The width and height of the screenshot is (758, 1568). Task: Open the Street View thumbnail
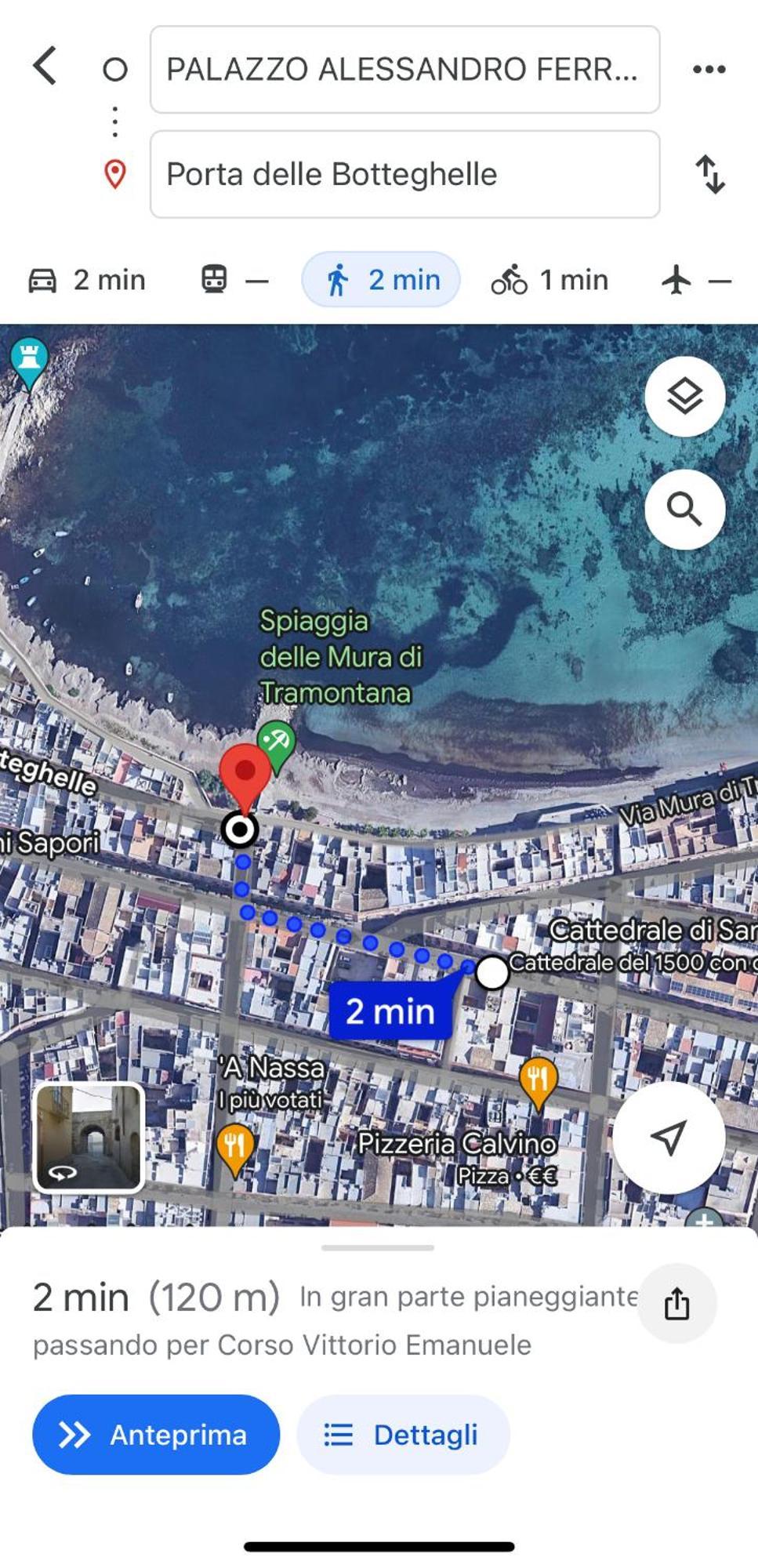pyautogui.click(x=89, y=1138)
